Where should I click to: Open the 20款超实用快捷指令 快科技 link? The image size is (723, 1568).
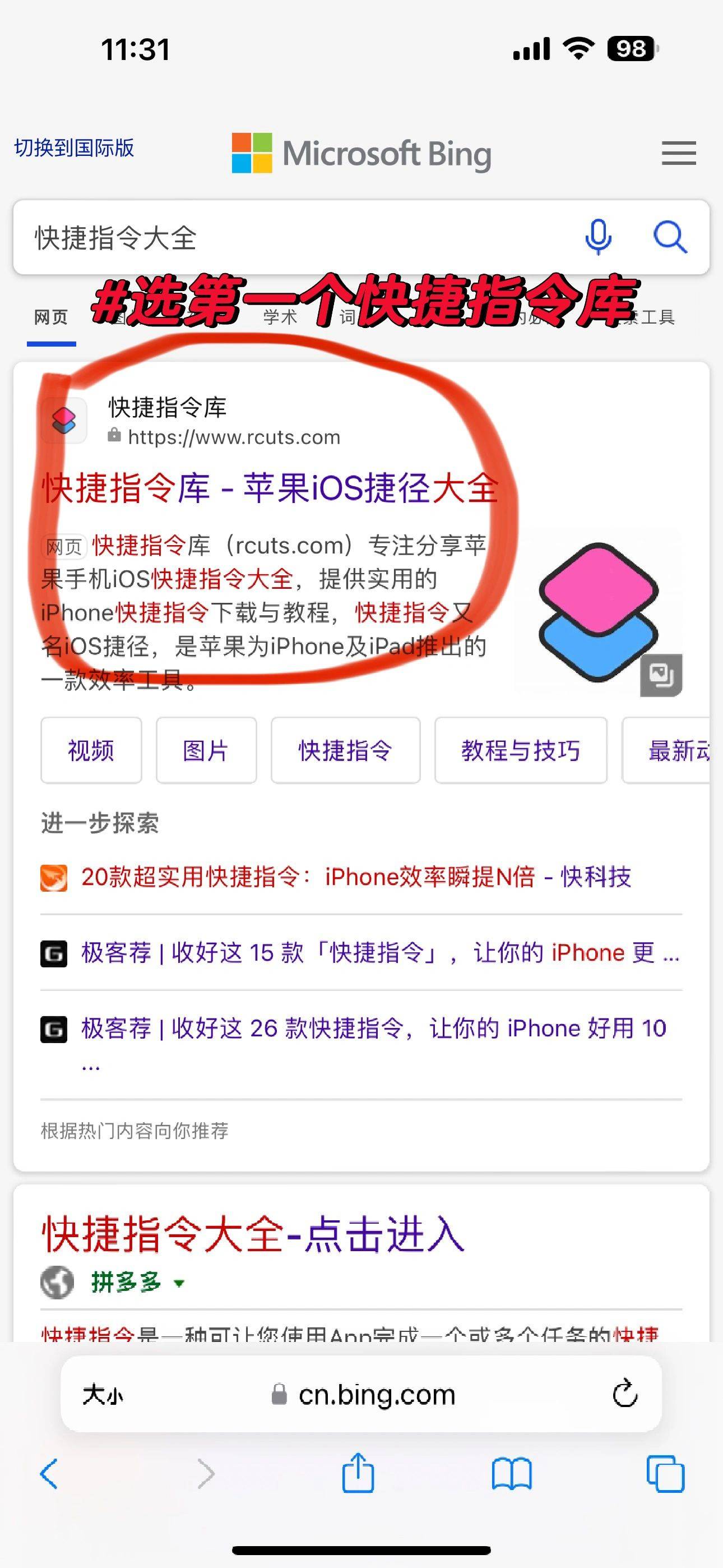click(x=356, y=877)
